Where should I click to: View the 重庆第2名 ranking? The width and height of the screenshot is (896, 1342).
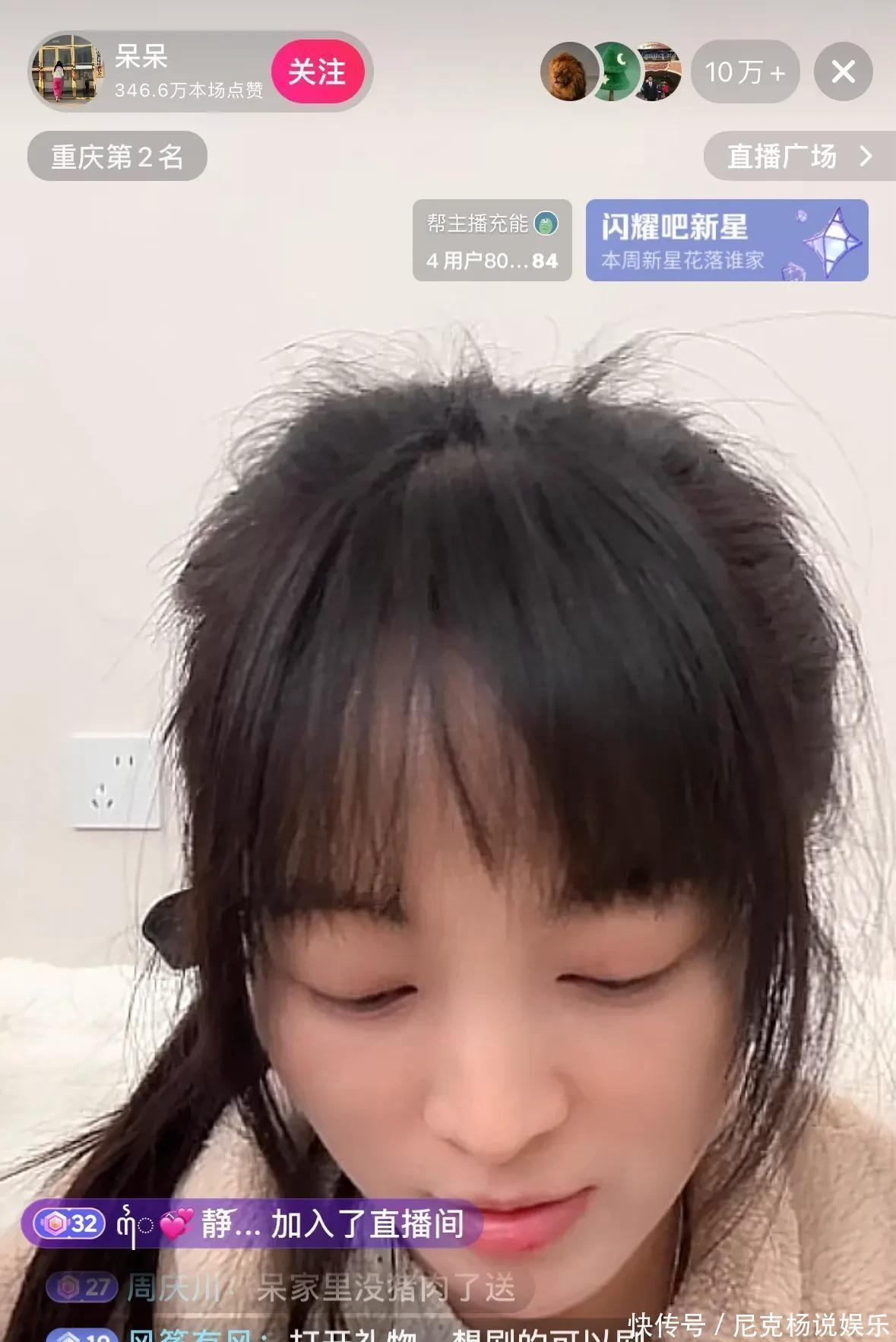pyautogui.click(x=117, y=157)
